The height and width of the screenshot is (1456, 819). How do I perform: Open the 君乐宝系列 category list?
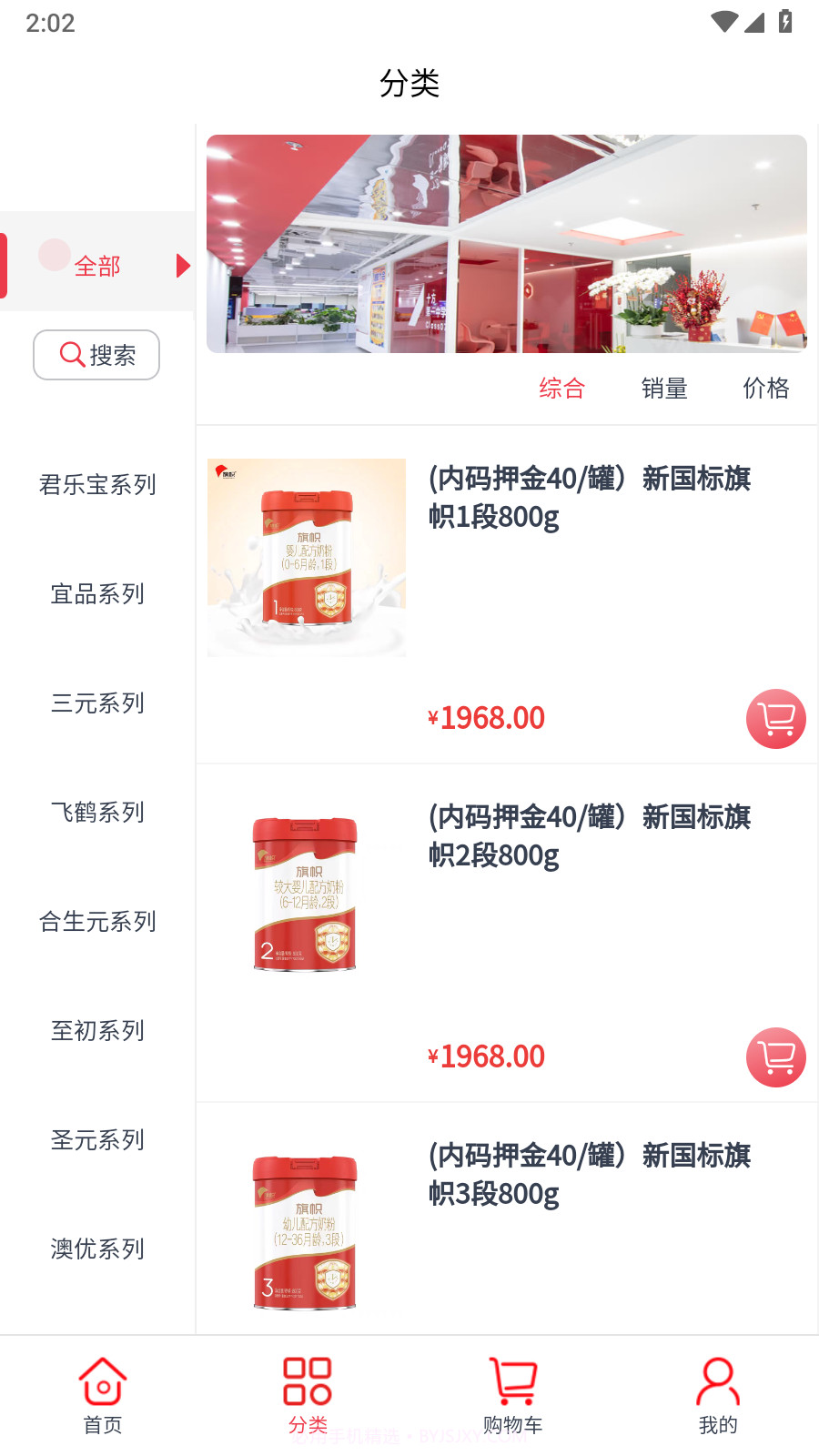tap(97, 485)
